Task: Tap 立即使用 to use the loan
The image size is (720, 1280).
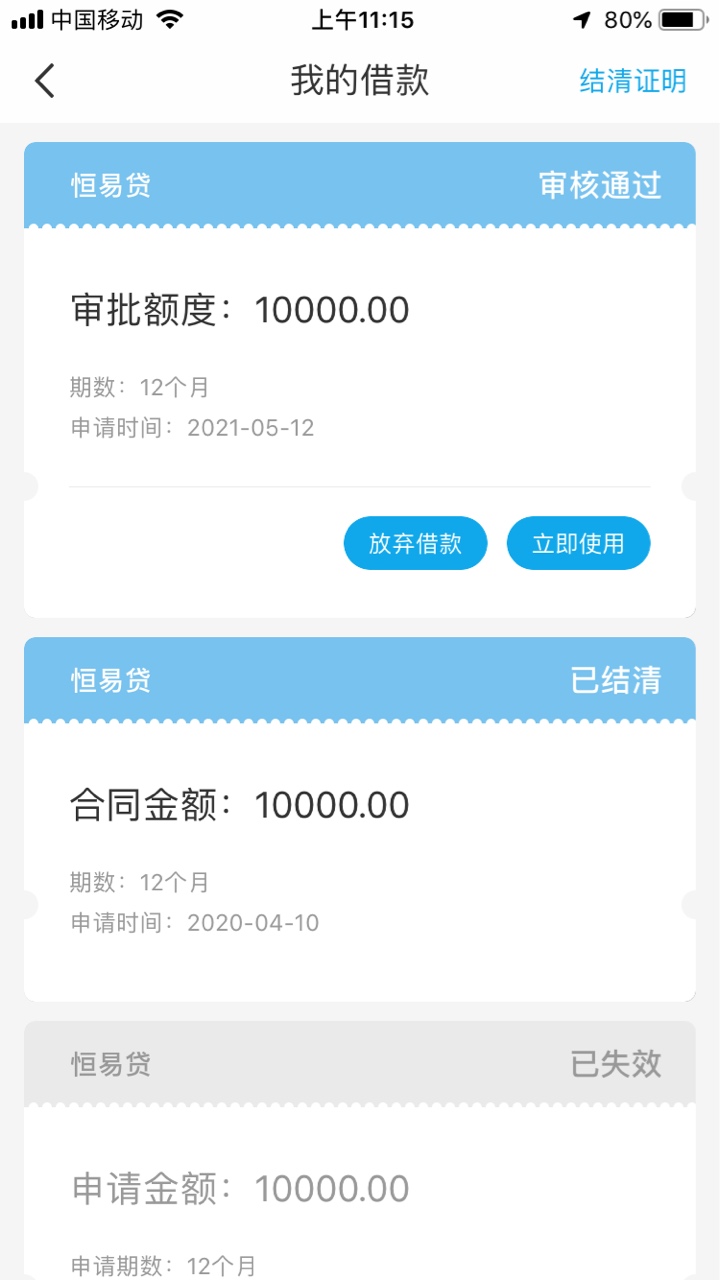Action: [578, 544]
